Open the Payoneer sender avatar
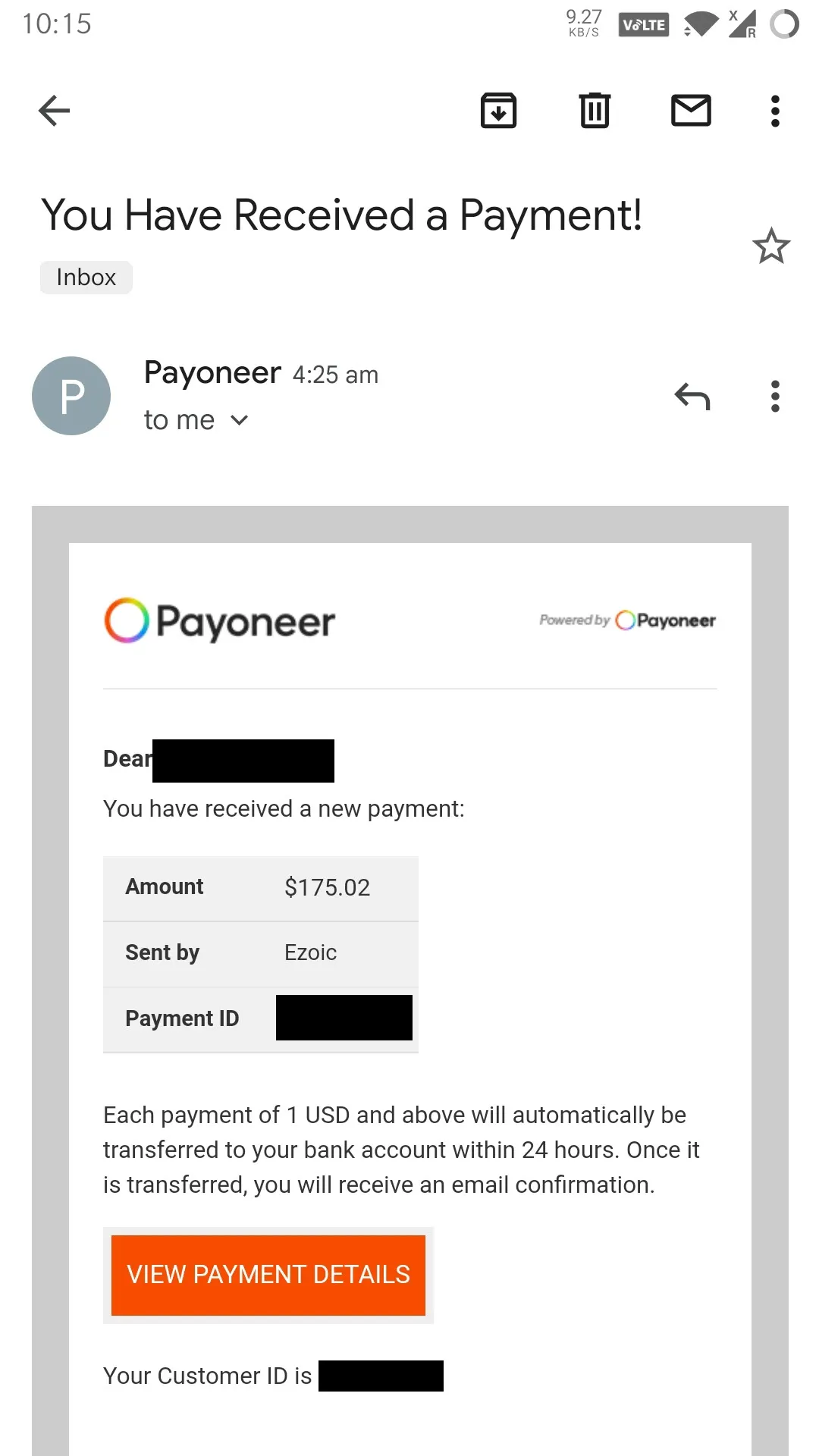 [x=71, y=396]
